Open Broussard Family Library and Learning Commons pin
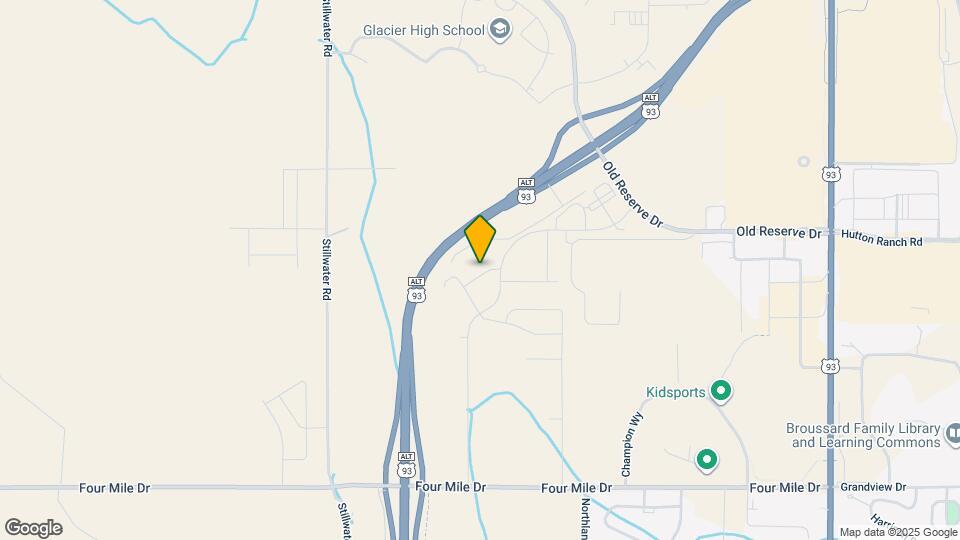The width and height of the screenshot is (960, 540). click(953, 434)
